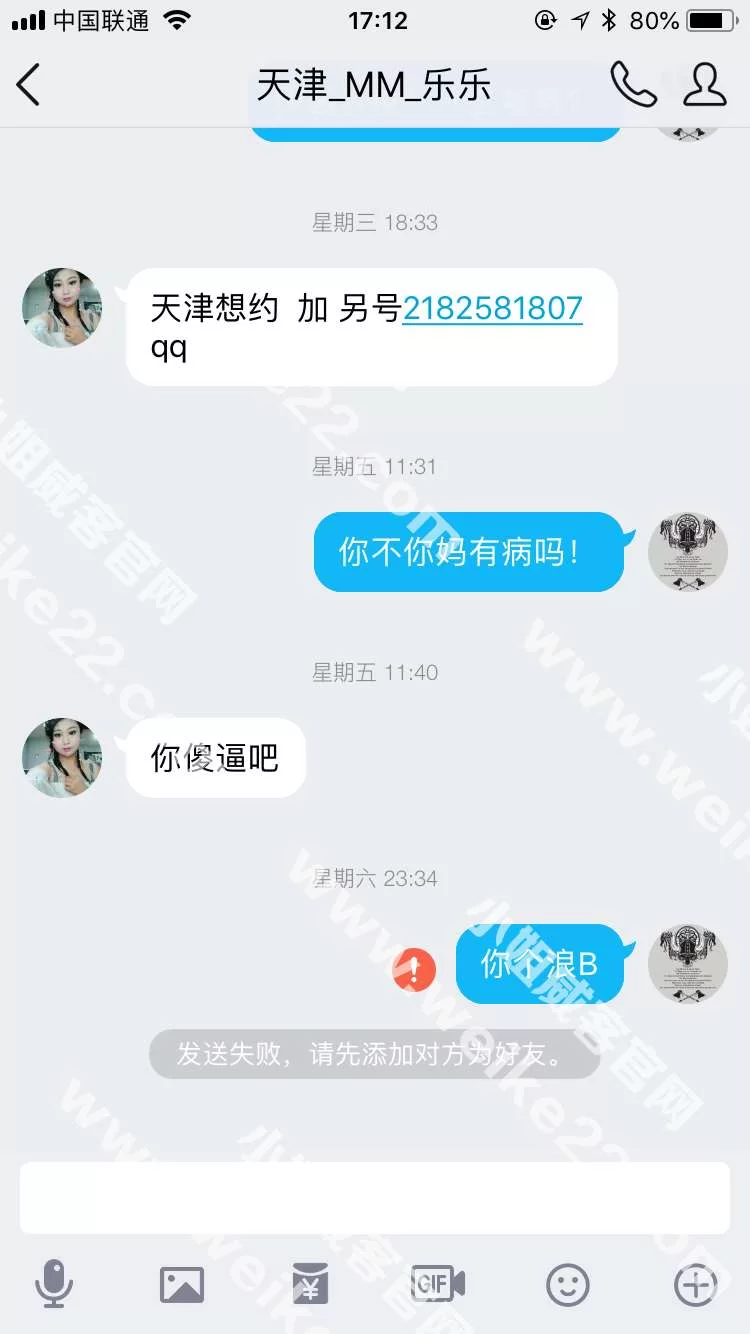The image size is (750, 1334).
Task: Open the GIF video option
Action: [x=438, y=1284]
